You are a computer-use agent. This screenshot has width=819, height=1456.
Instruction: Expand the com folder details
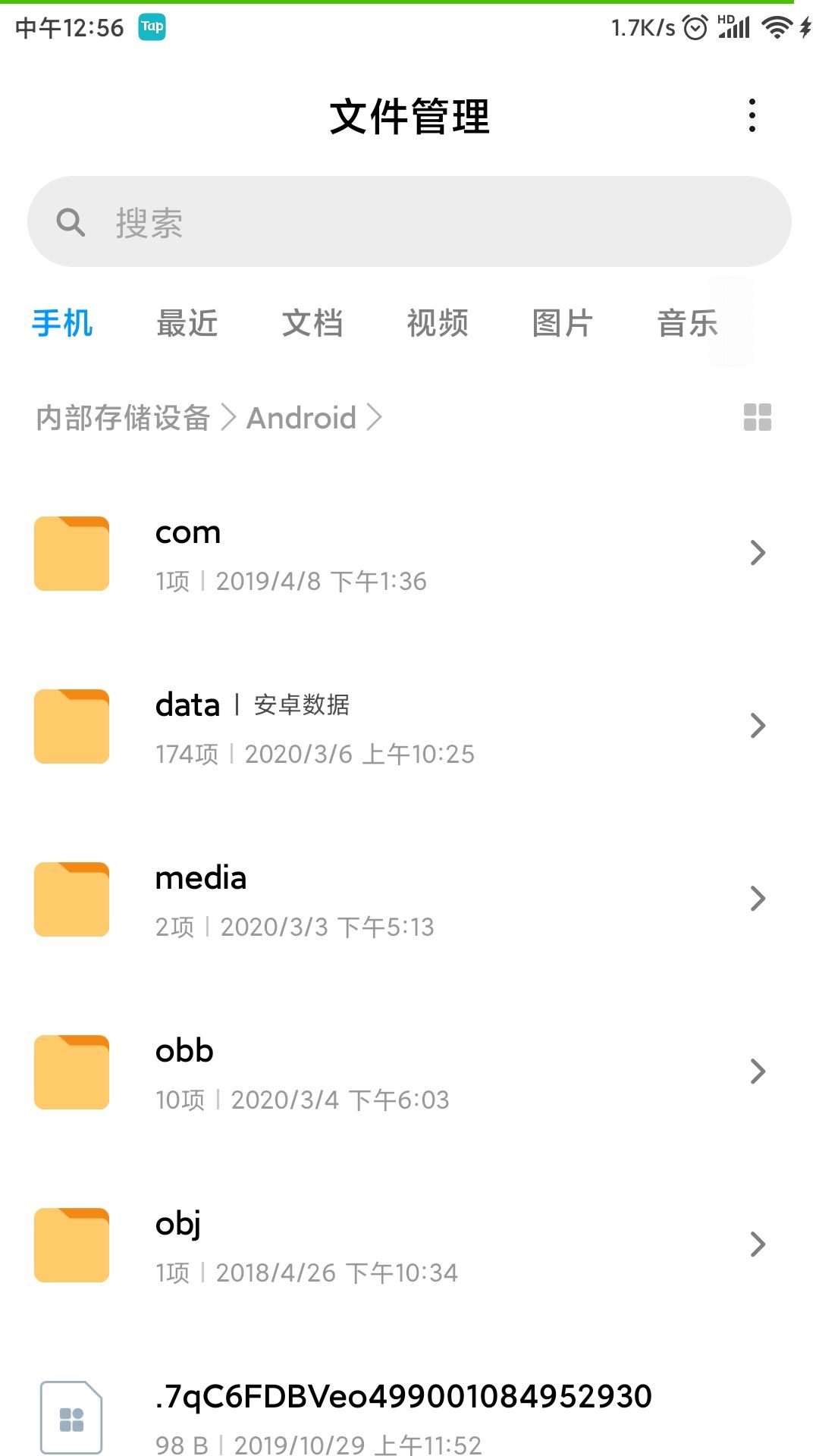[758, 553]
